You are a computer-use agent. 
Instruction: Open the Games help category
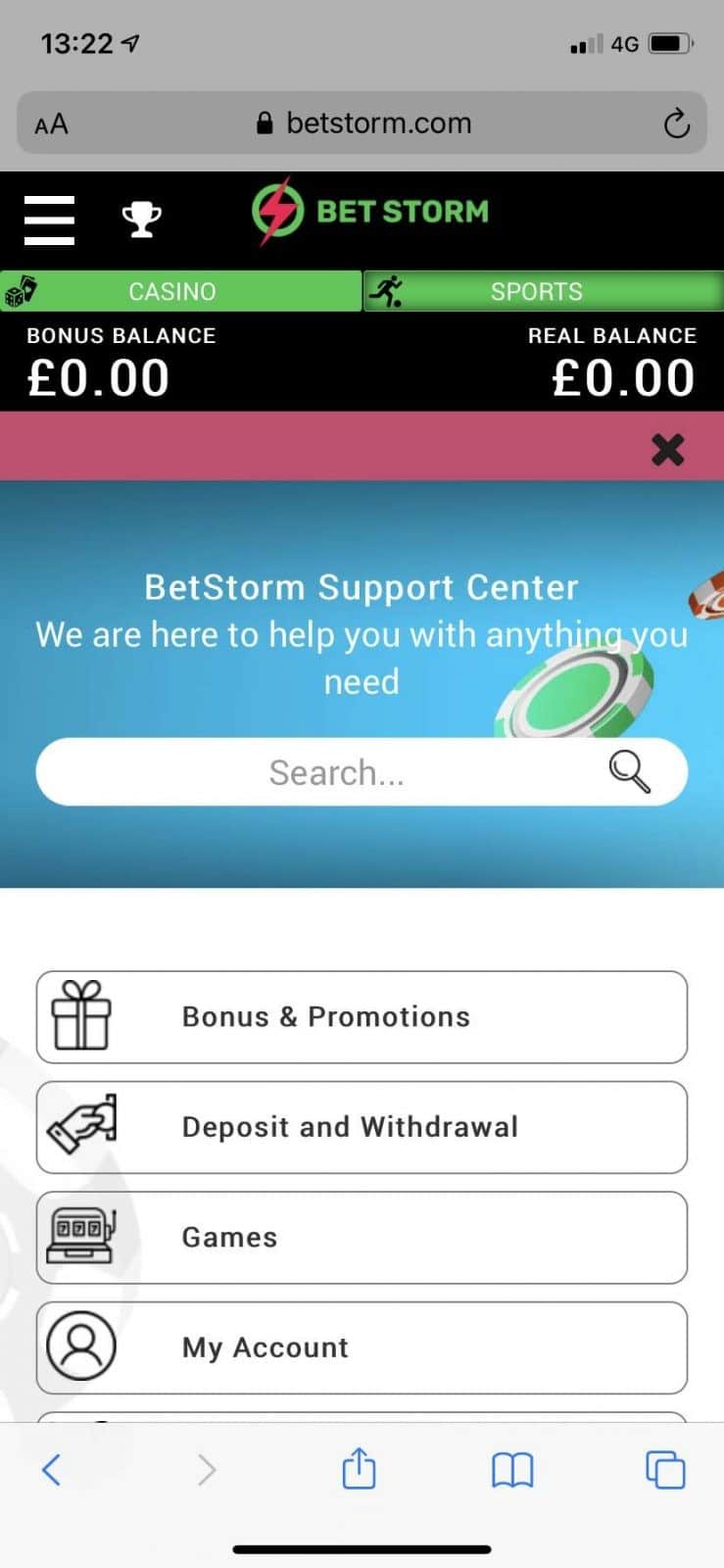pyautogui.click(x=362, y=1237)
